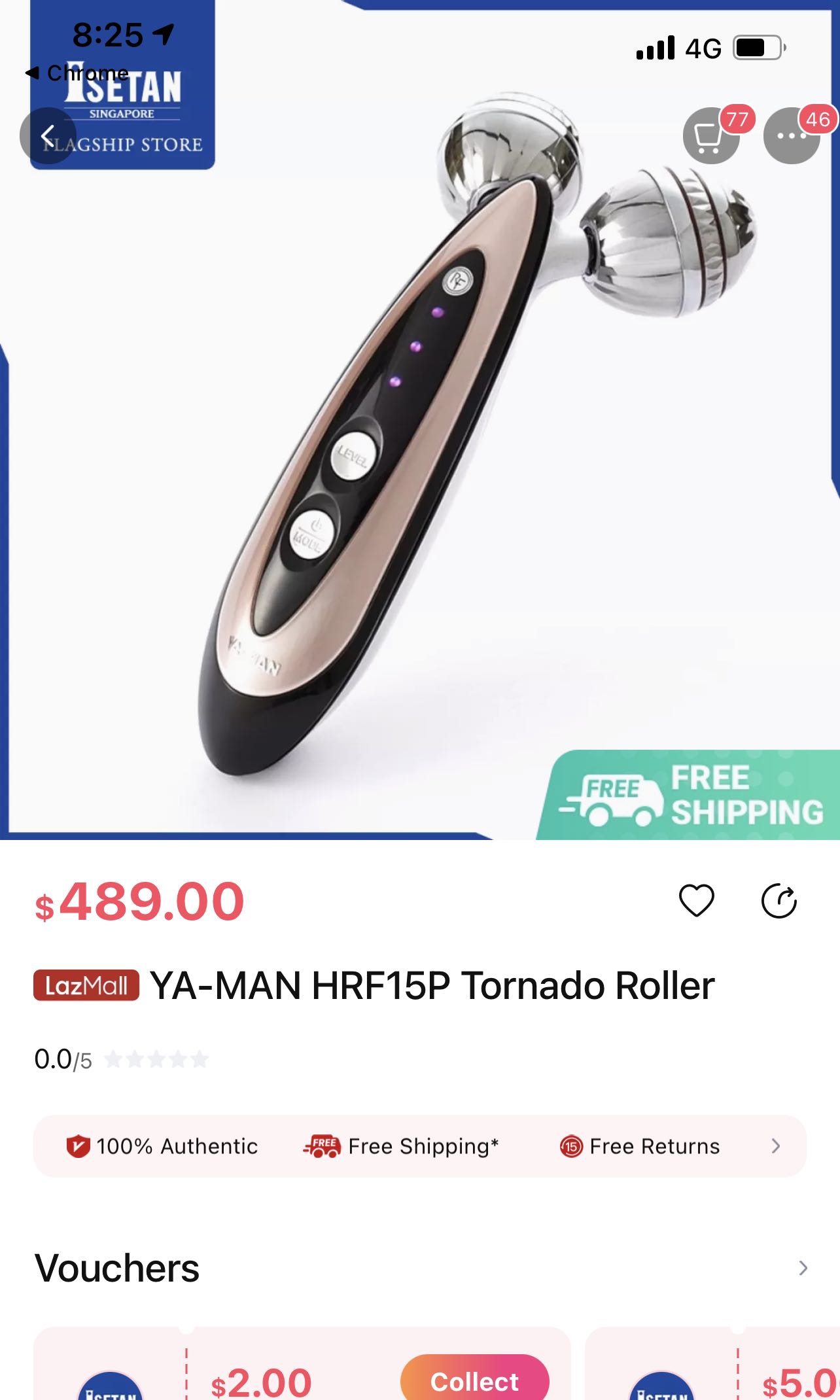Tap the 0.0/5 star rating row
840x1400 pixels.
coord(121,1059)
